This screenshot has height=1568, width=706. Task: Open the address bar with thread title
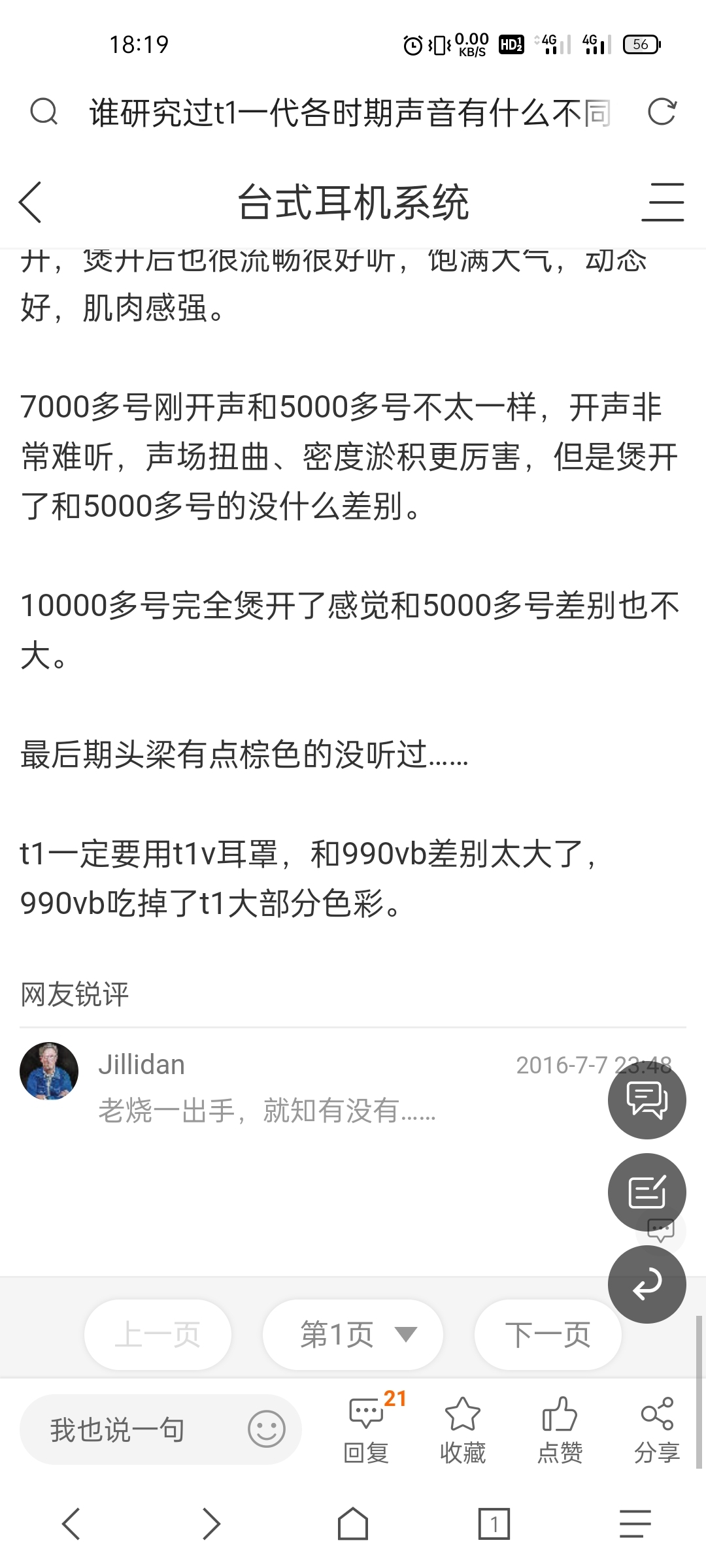(350, 112)
